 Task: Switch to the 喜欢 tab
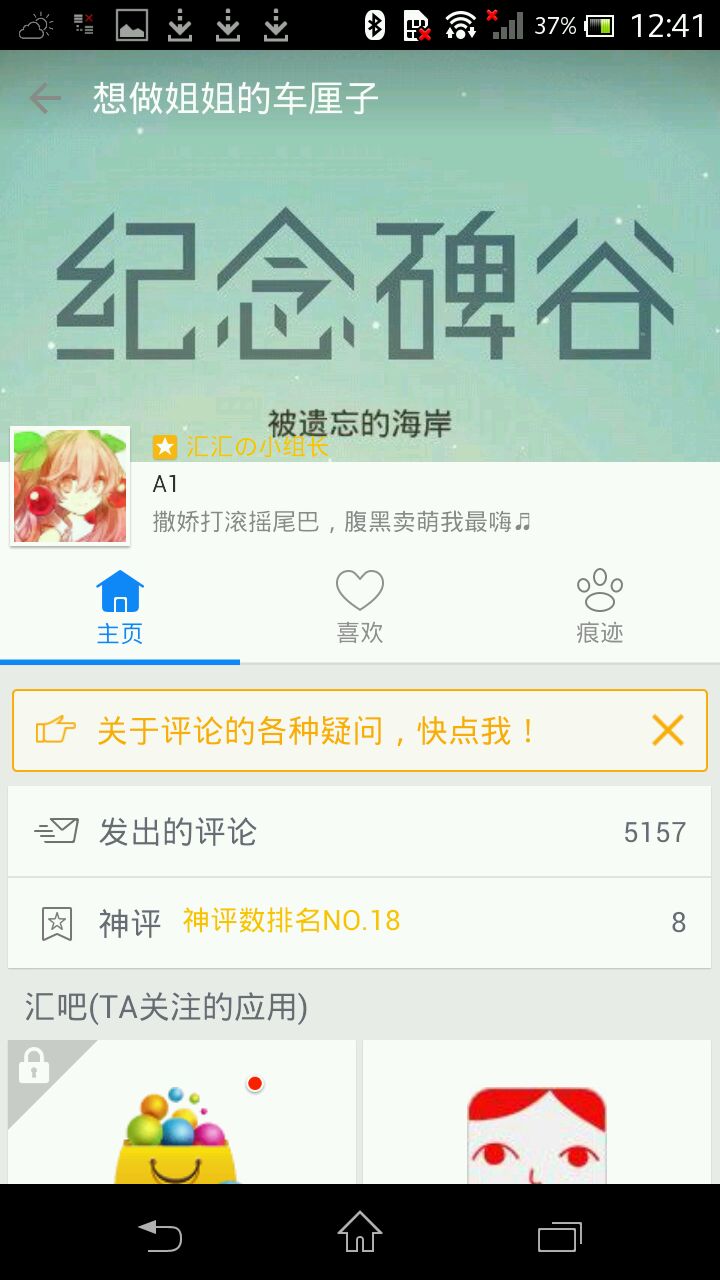click(360, 607)
